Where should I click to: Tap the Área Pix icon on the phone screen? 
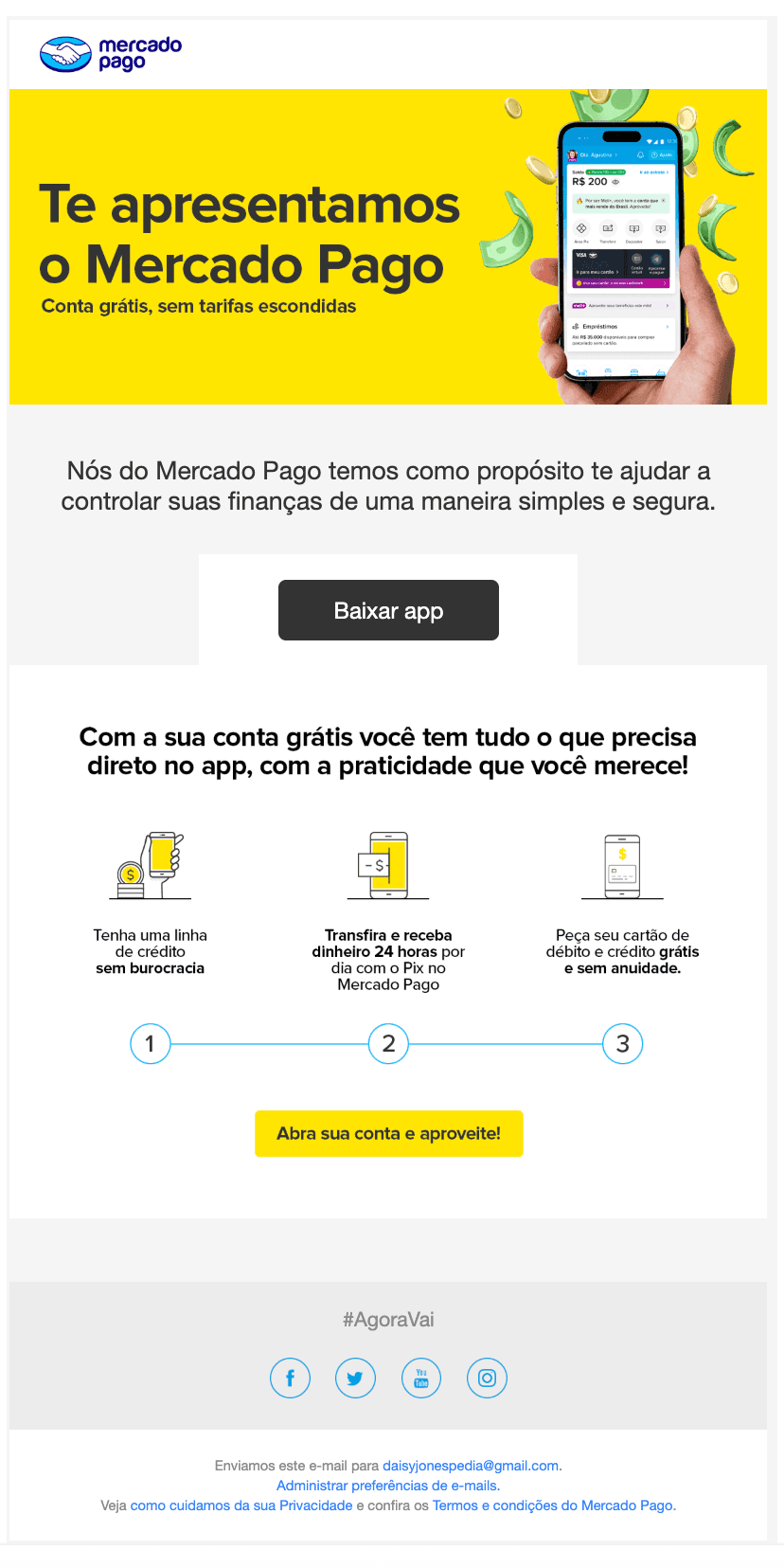coord(581,228)
